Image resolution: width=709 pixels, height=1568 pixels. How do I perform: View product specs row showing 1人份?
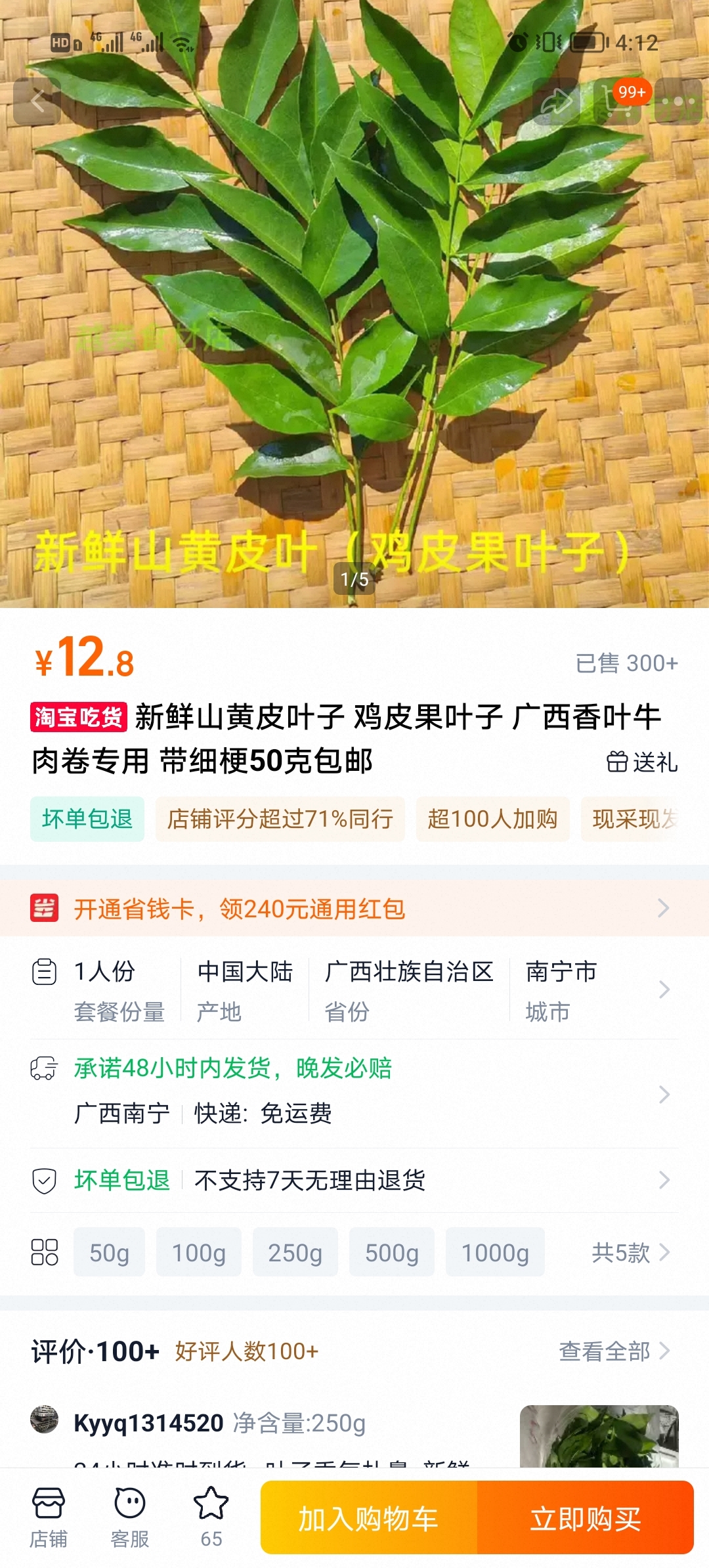[x=354, y=990]
